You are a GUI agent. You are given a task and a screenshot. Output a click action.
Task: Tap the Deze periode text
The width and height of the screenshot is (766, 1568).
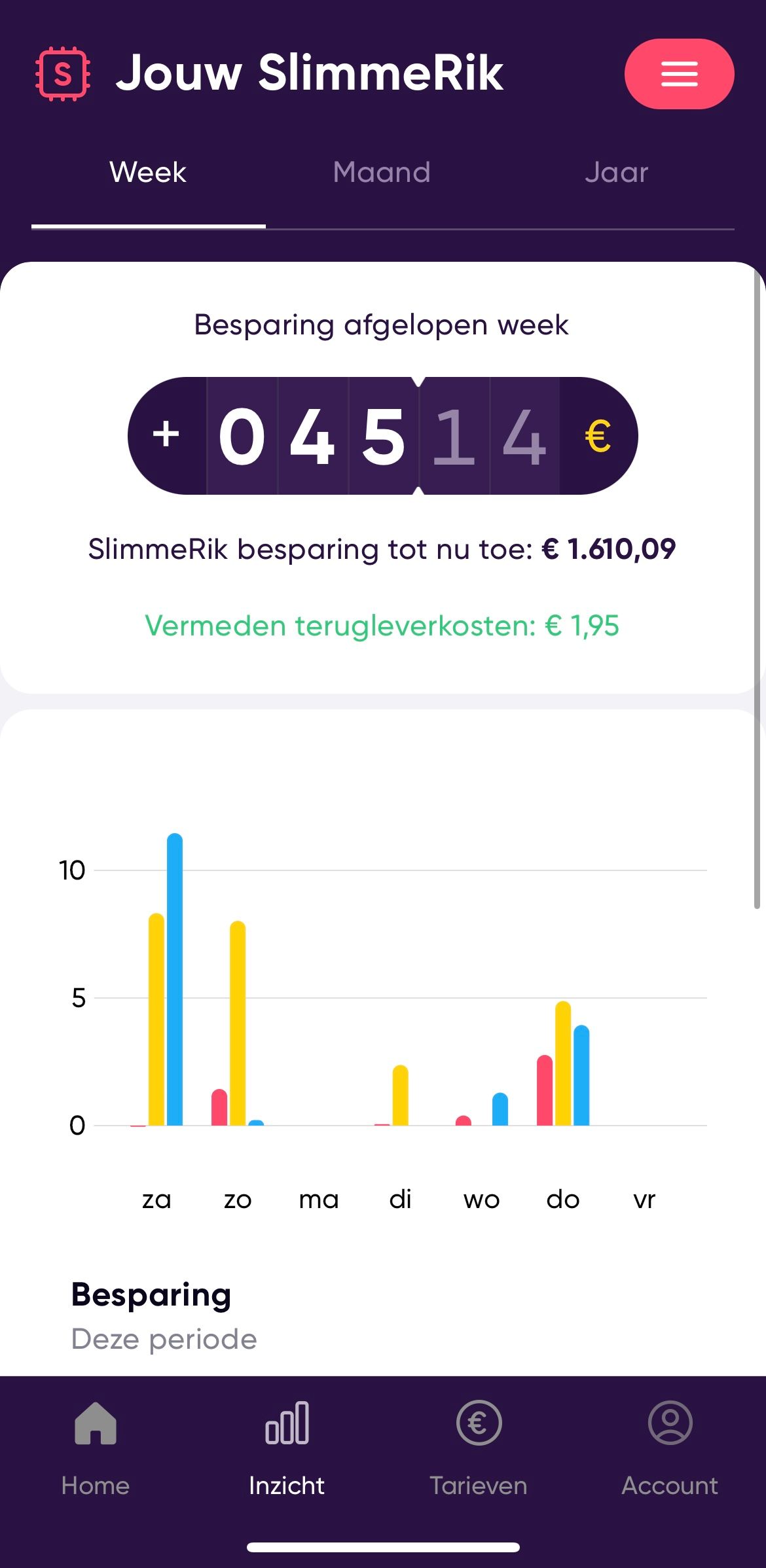pyautogui.click(x=162, y=1339)
